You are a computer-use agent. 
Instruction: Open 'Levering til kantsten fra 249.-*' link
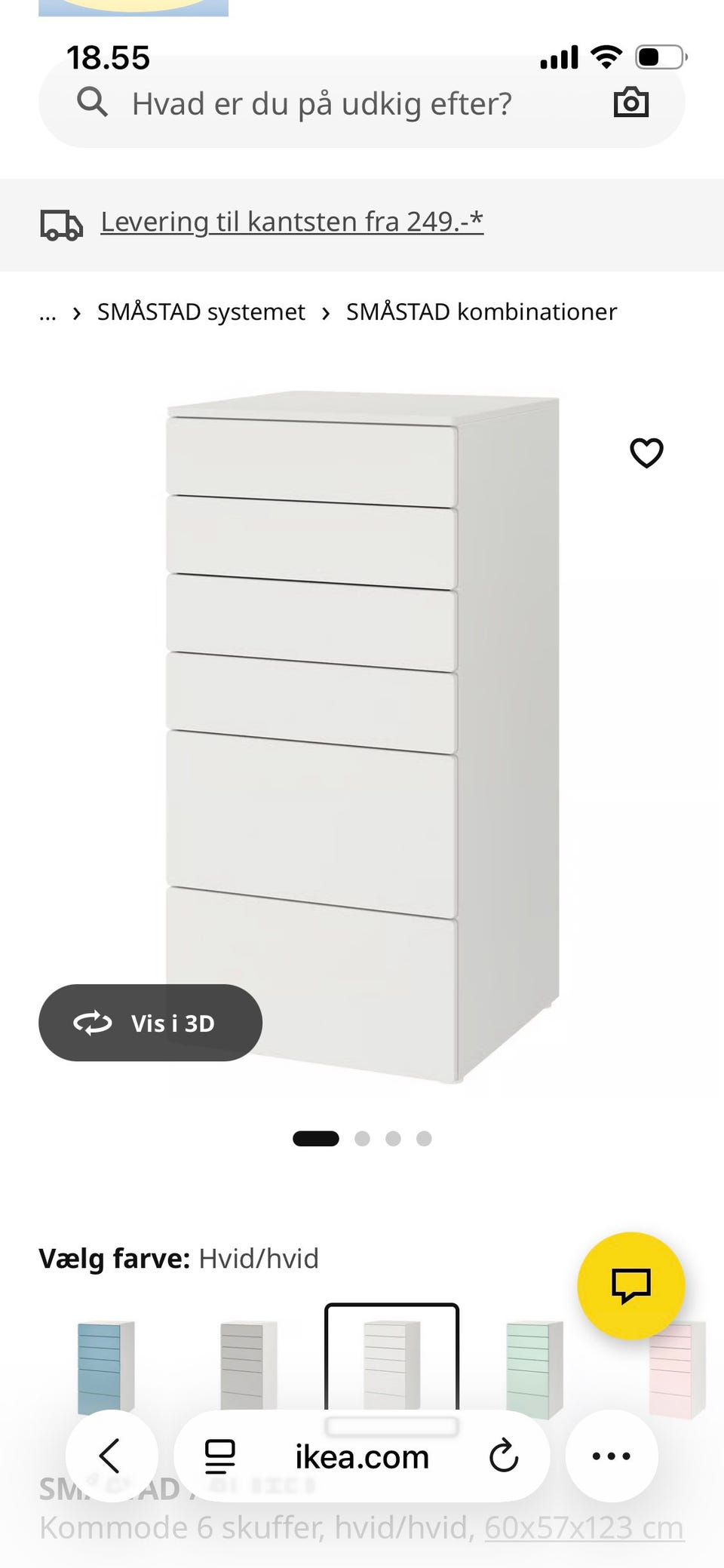[x=292, y=222]
